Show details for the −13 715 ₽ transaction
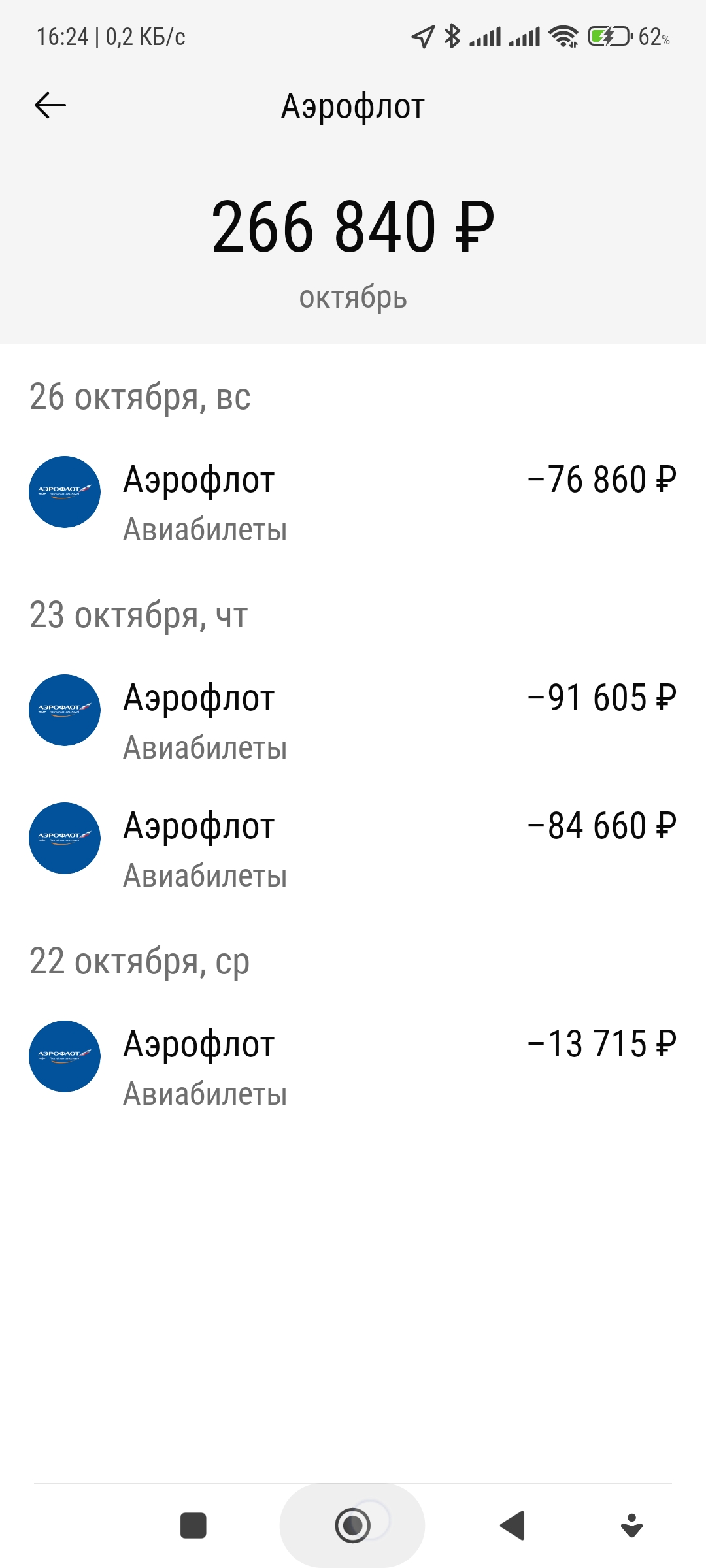Image resolution: width=706 pixels, height=1568 pixels. (353, 1066)
